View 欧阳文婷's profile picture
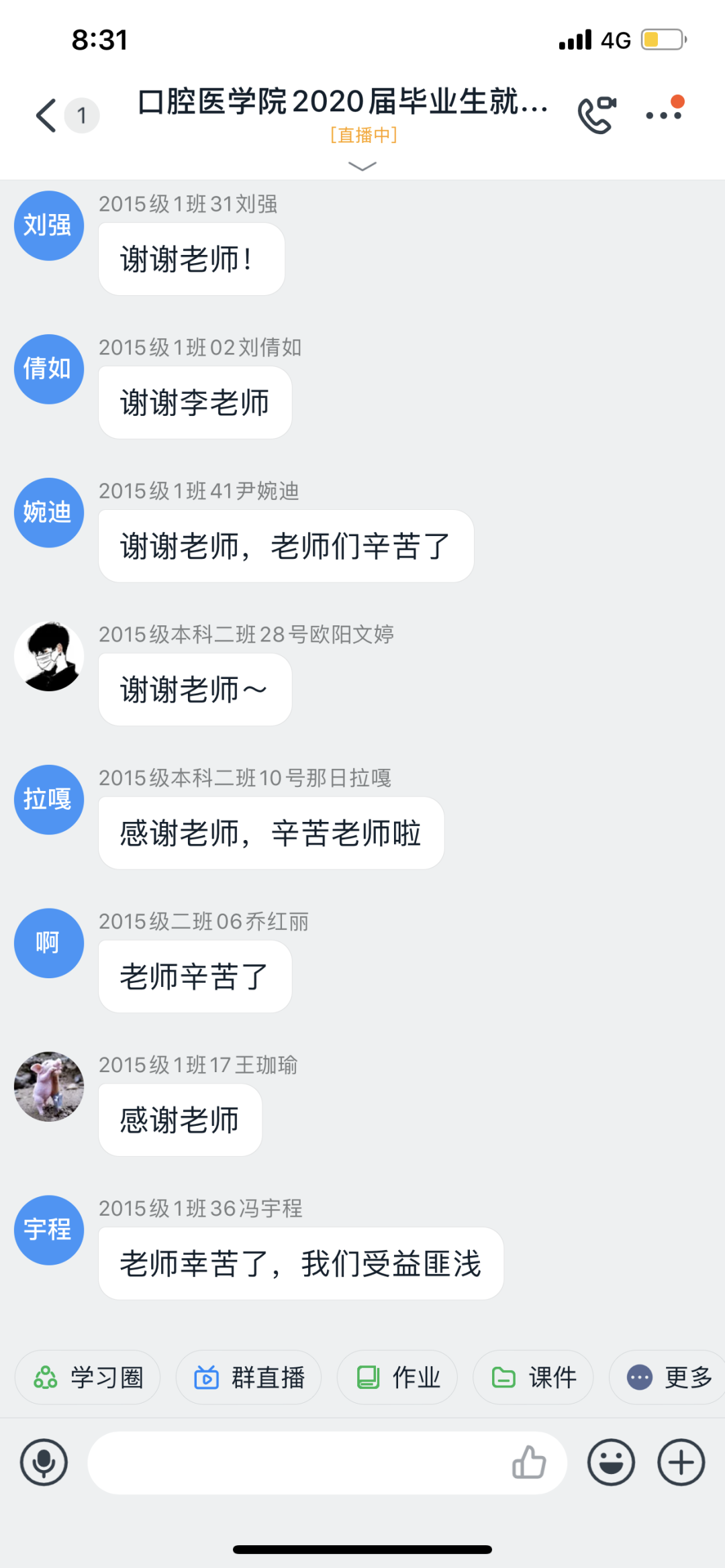 48,656
